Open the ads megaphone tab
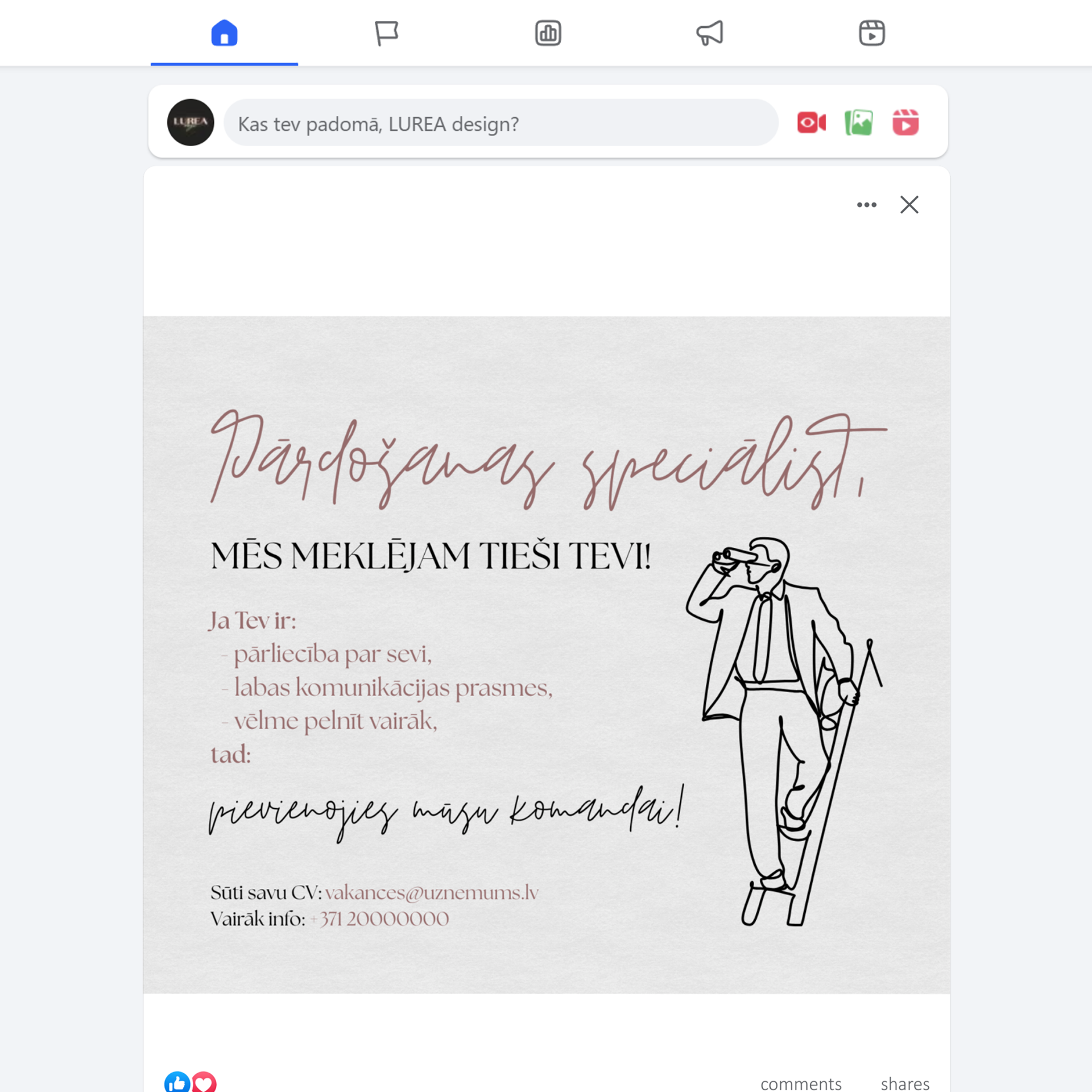The height and width of the screenshot is (1092, 1092). (709, 33)
